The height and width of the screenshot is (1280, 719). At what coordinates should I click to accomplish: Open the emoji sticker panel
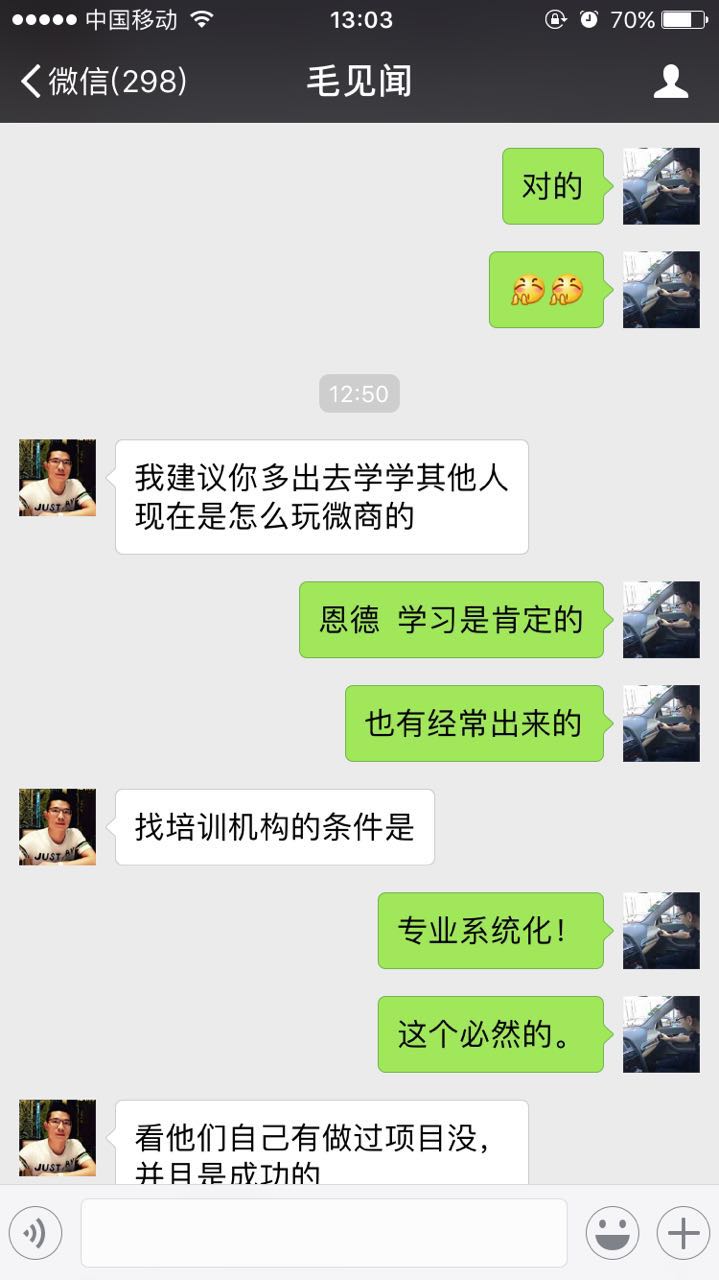pyautogui.click(x=612, y=1233)
